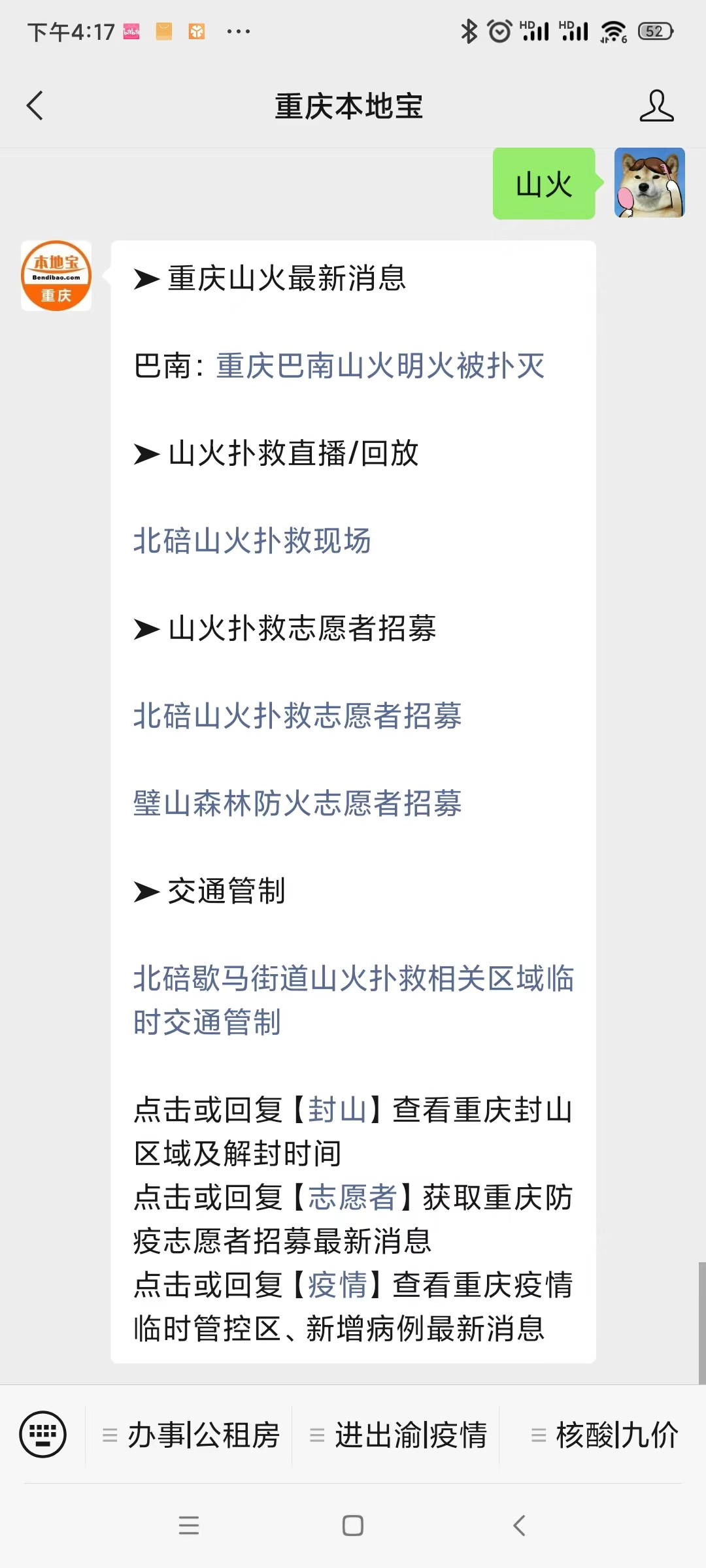This screenshot has height=1568, width=706.
Task: Open the system recent apps view
Action: click(x=189, y=1526)
